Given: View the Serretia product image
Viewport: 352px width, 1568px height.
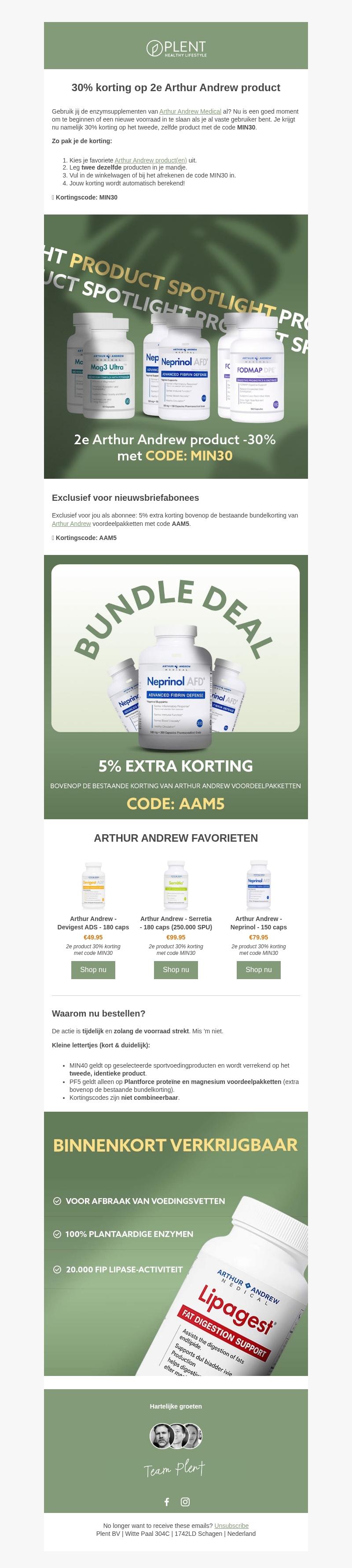Looking at the screenshot, I should (176, 885).
